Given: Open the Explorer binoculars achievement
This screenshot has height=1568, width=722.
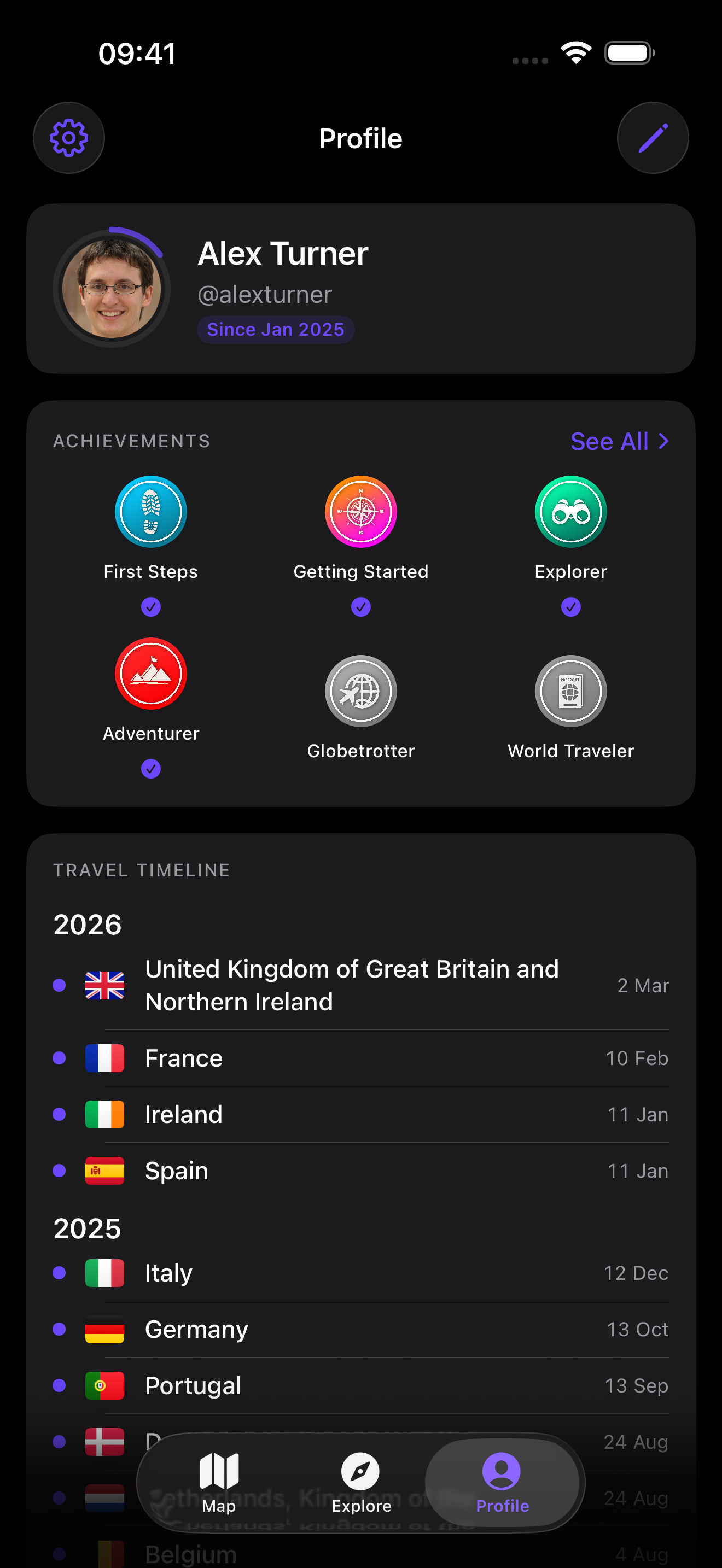Looking at the screenshot, I should click(570, 512).
